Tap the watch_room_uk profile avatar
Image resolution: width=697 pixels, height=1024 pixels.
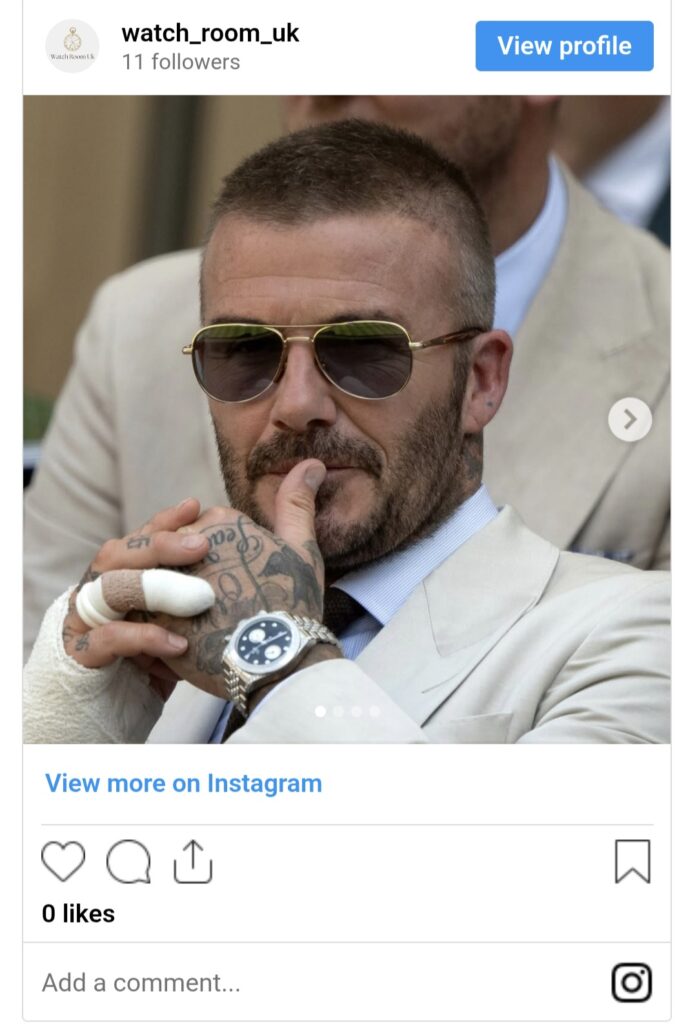coord(72,46)
